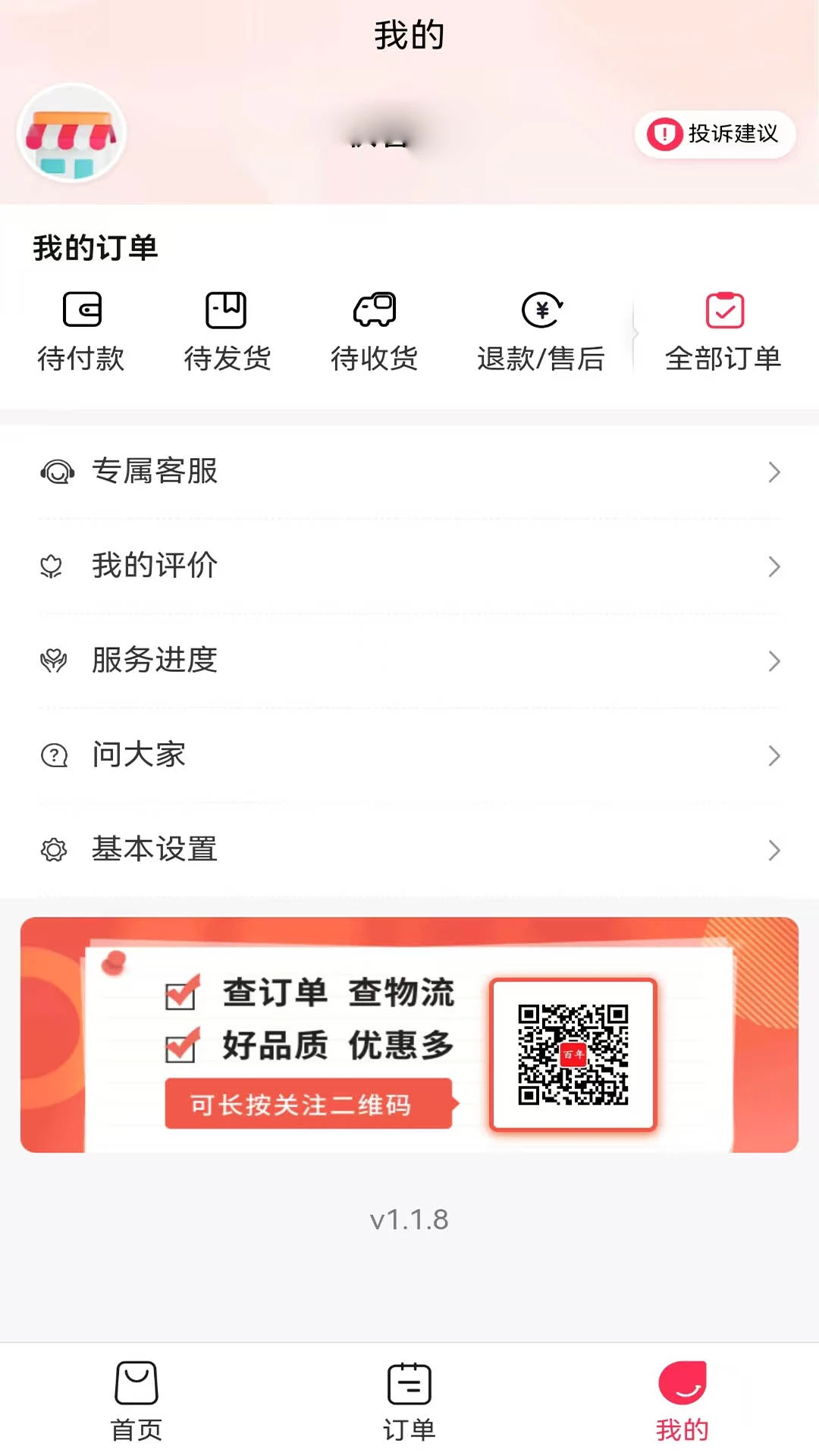Open 全部订单 to see all orders
The height and width of the screenshot is (1456, 819).
tap(723, 330)
